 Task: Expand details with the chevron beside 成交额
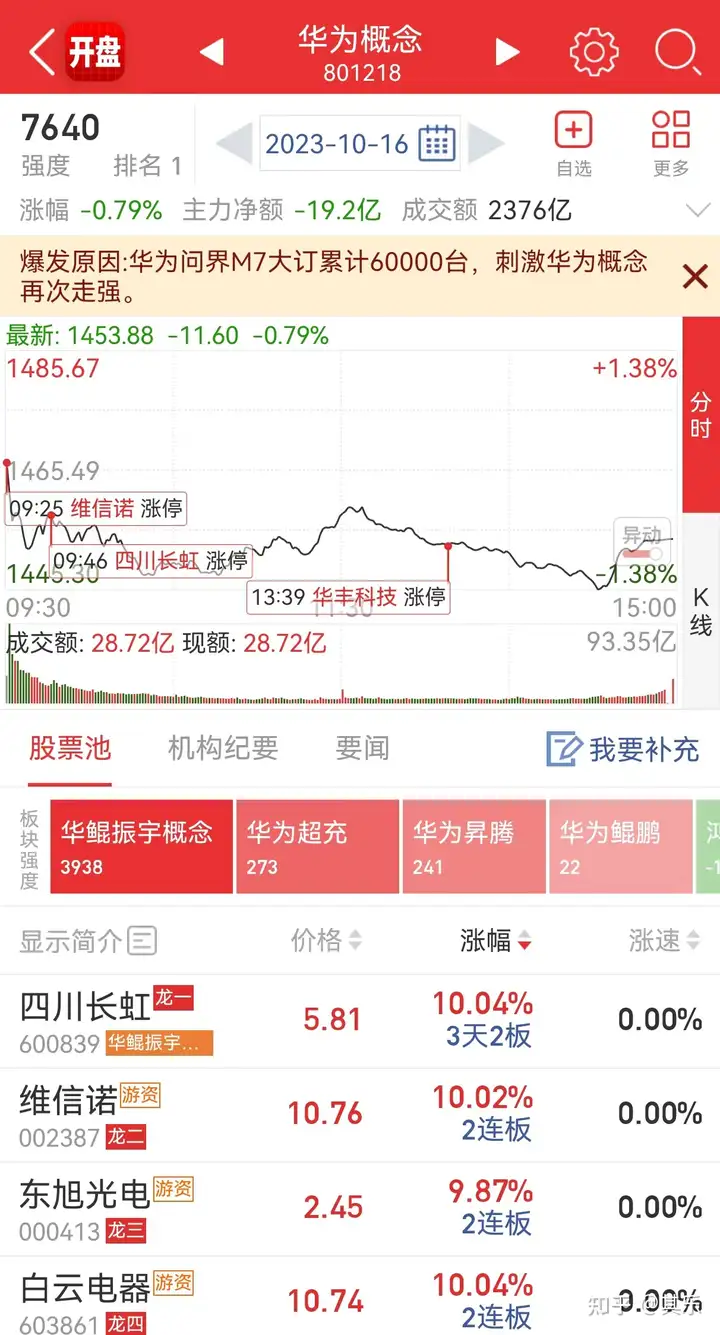click(x=697, y=211)
